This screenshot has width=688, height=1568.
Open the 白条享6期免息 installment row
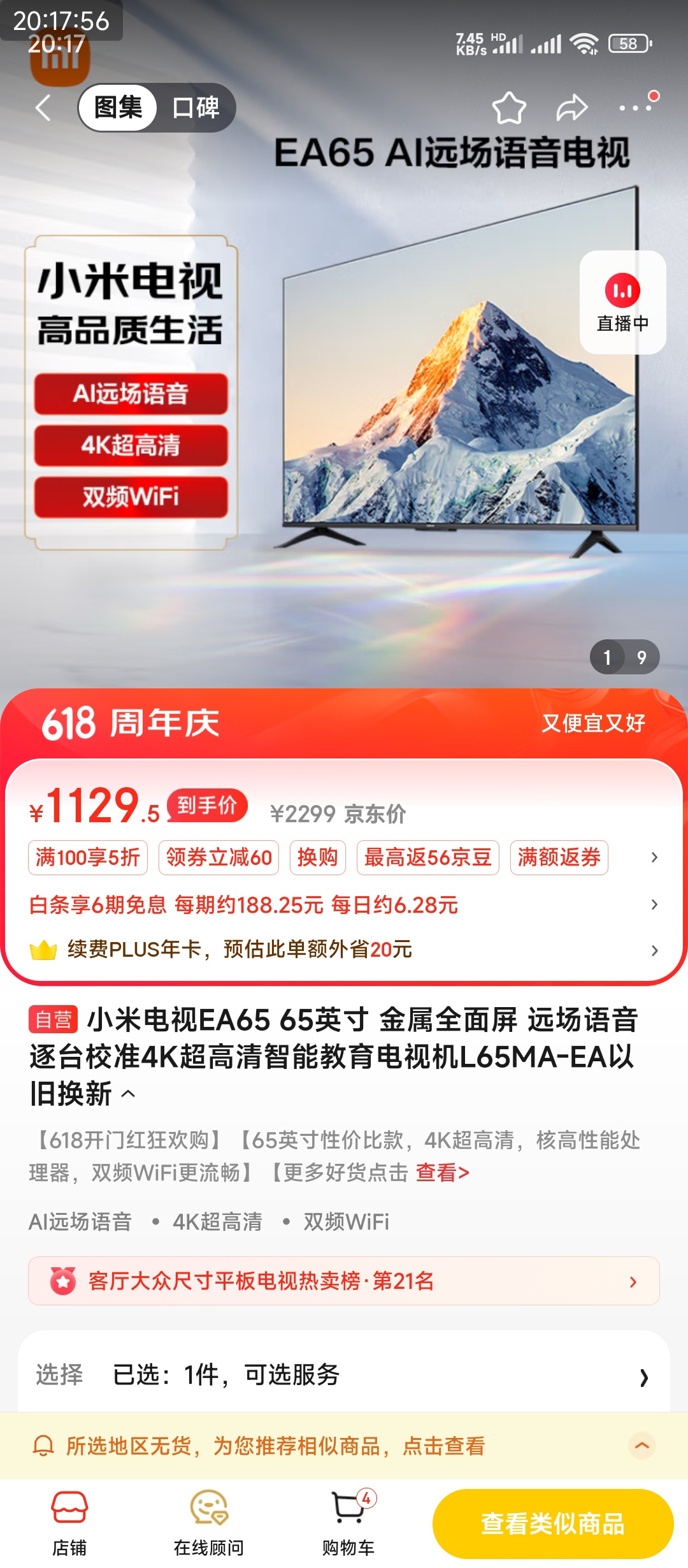[x=344, y=904]
